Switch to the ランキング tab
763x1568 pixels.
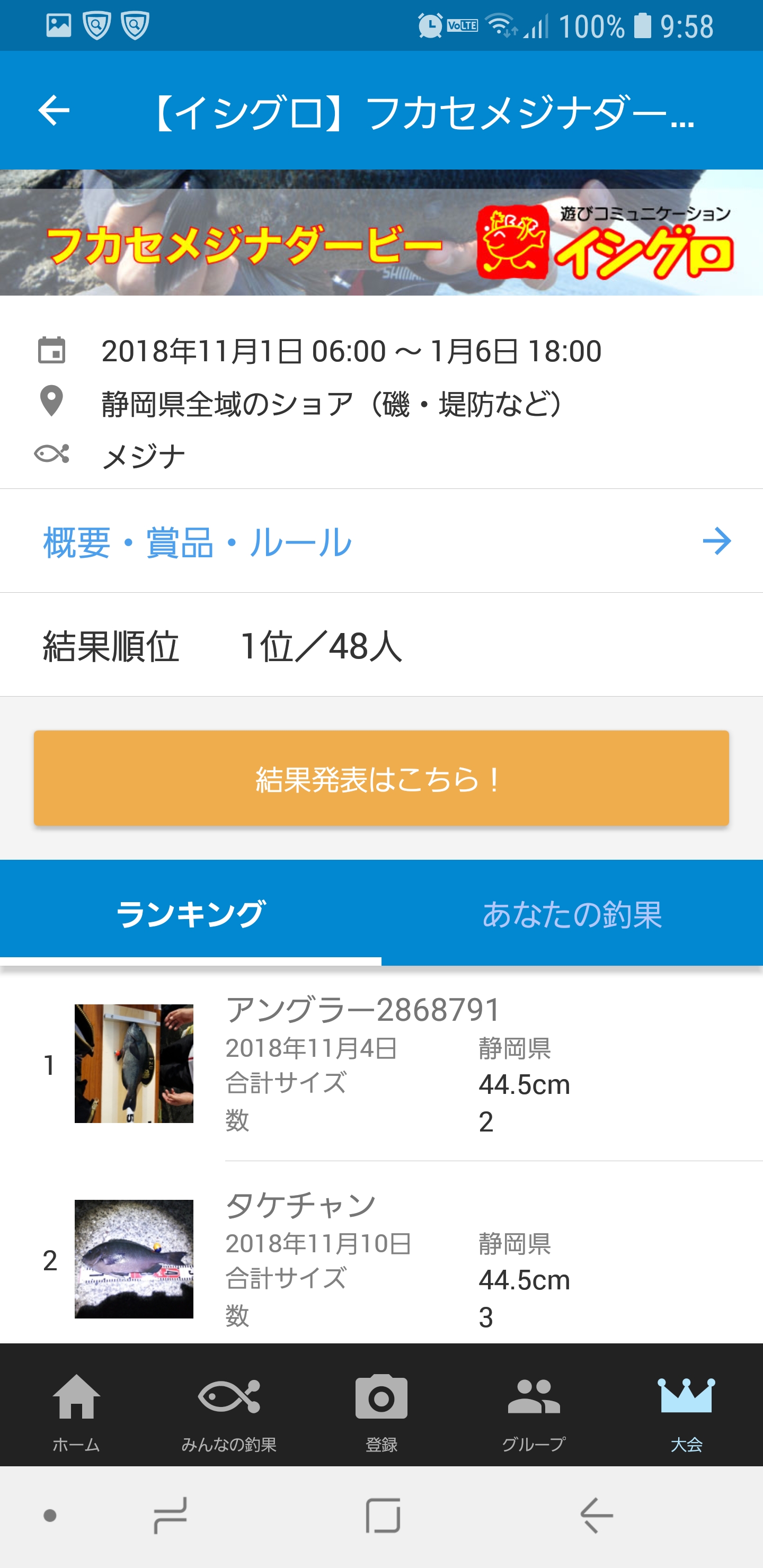191,914
